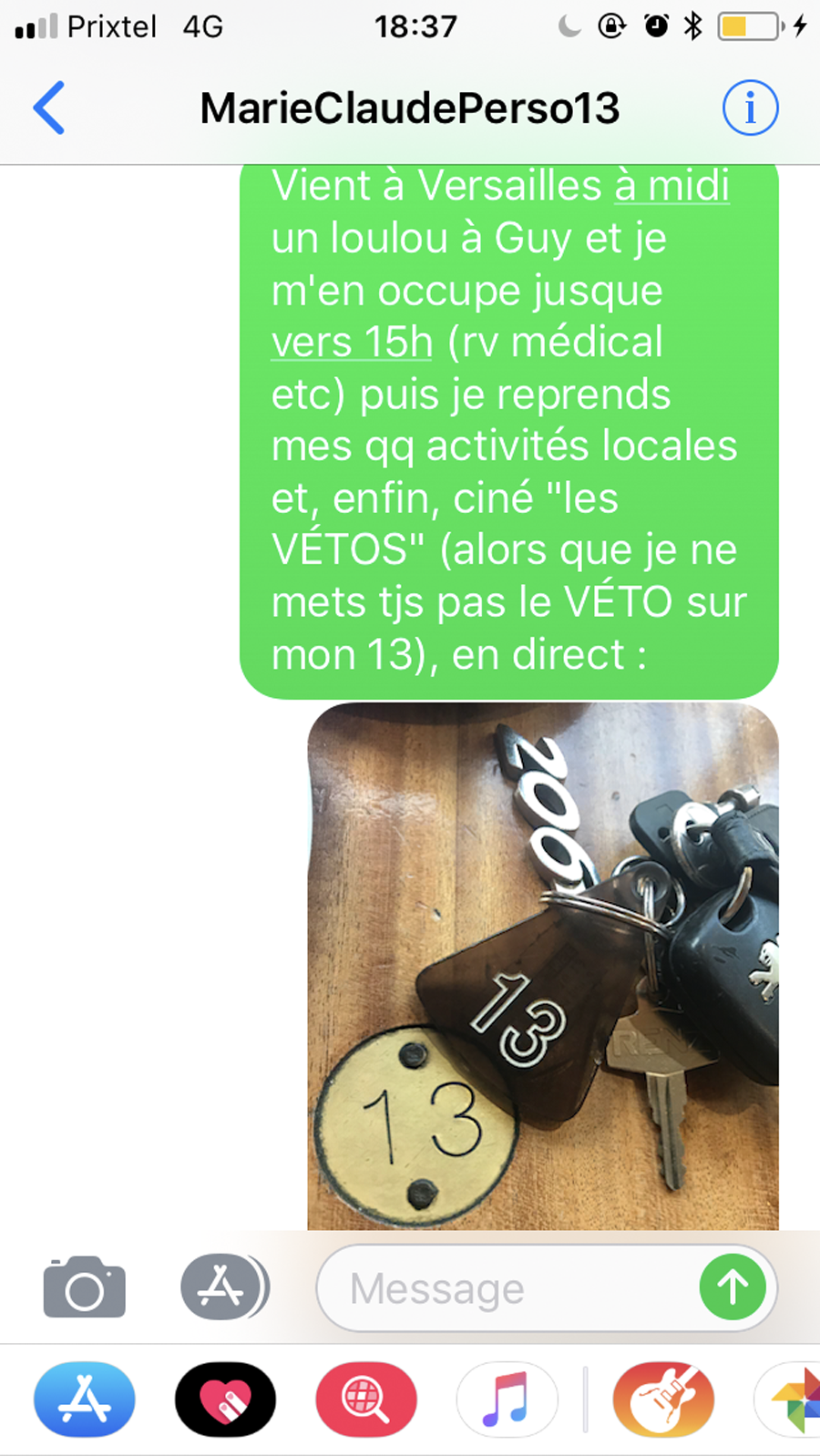Go back to the conversations list
The height and width of the screenshot is (1456, 820).
(x=50, y=108)
